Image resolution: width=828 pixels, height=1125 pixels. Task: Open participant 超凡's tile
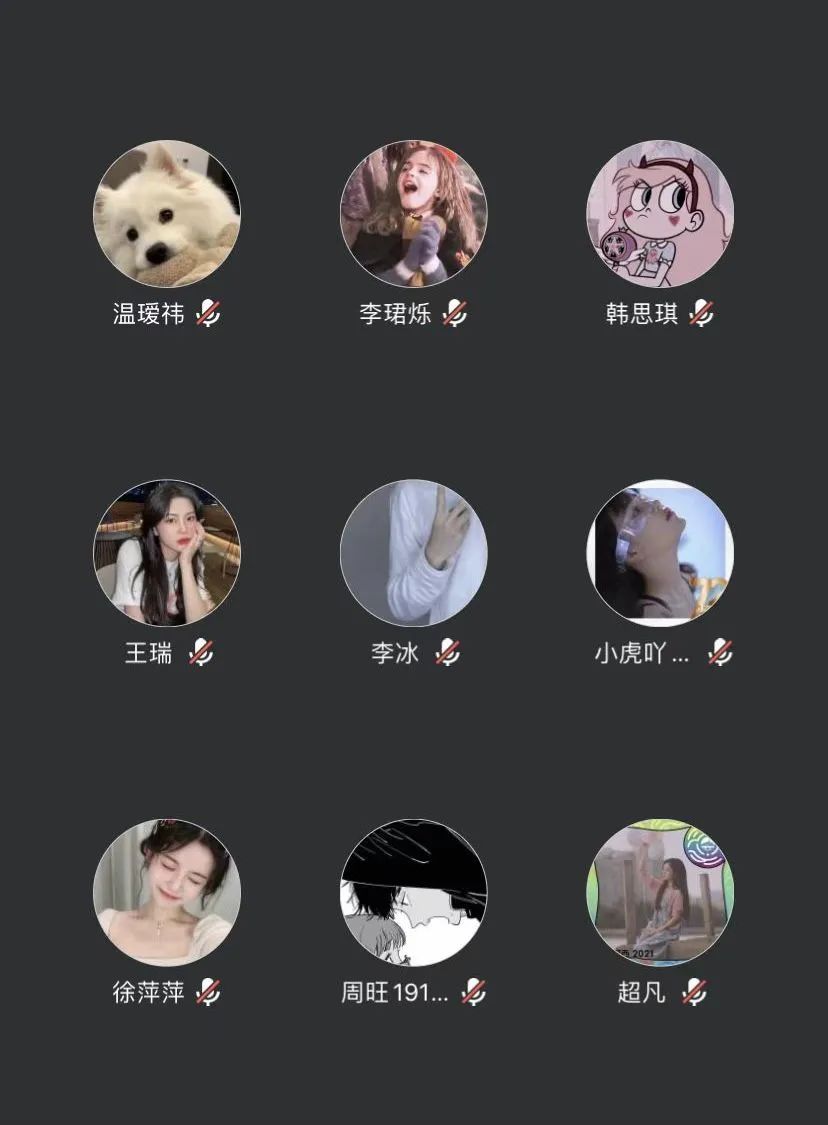coord(660,893)
